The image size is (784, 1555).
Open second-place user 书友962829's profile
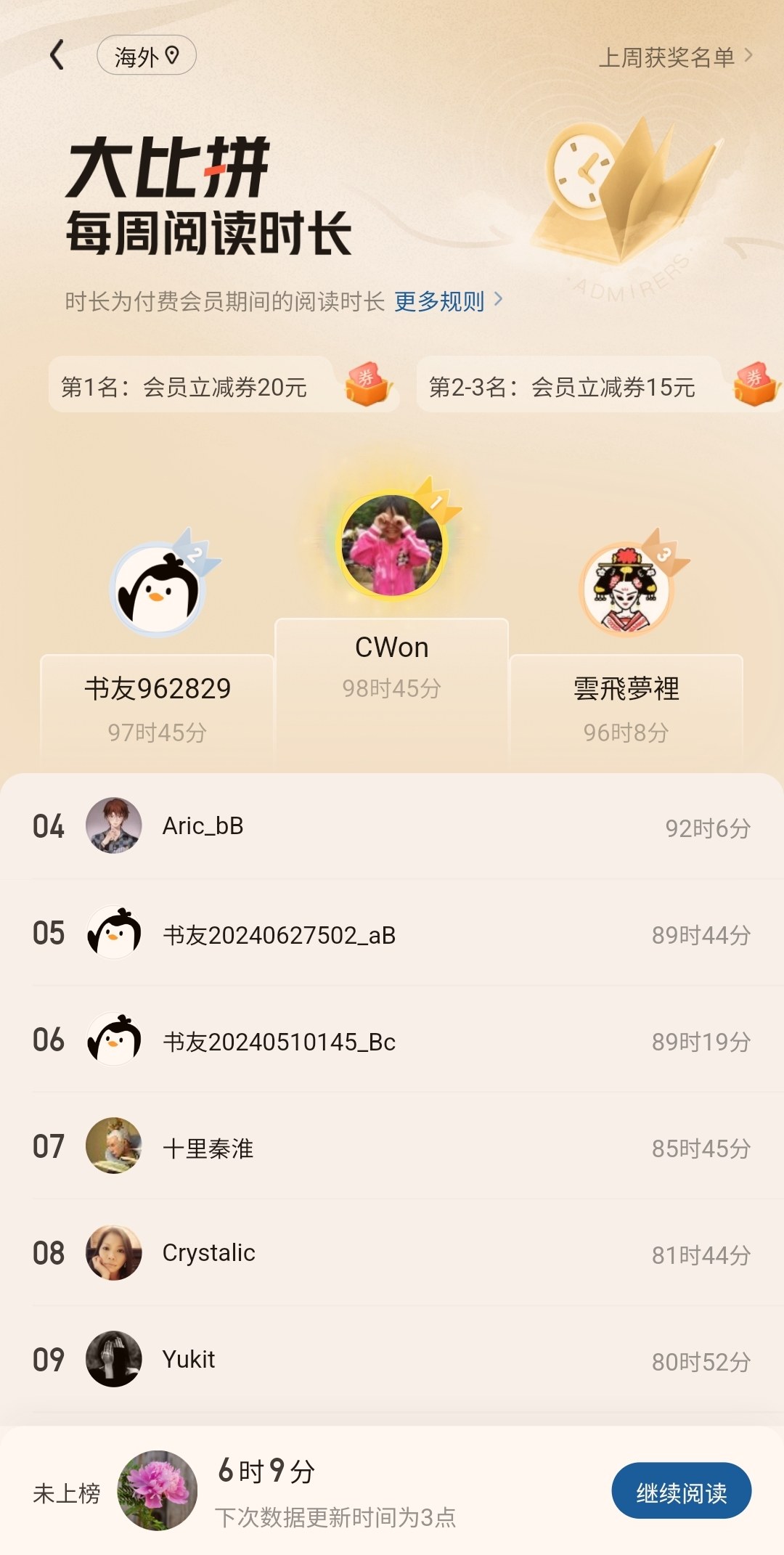tap(158, 589)
